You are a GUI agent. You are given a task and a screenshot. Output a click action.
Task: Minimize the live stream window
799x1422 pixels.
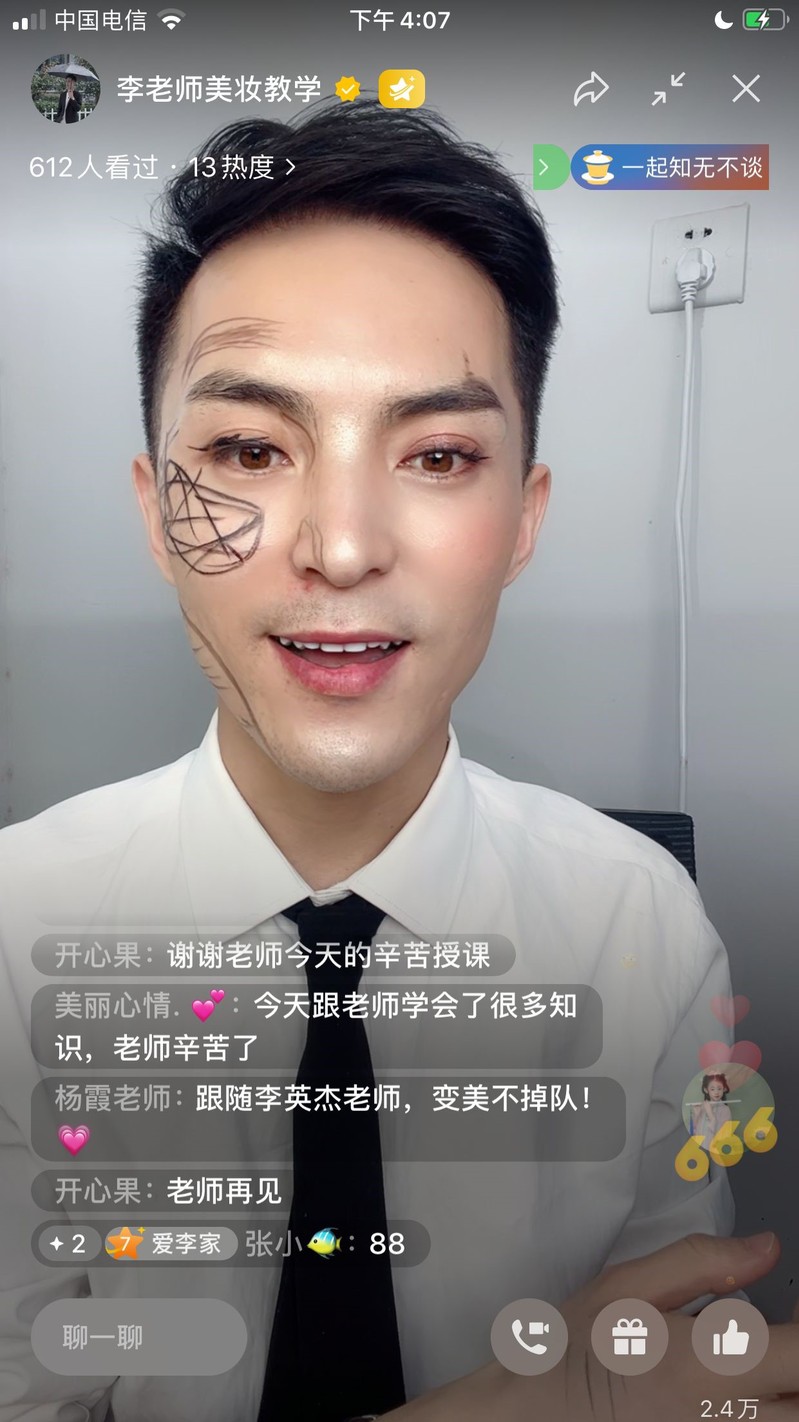point(668,90)
